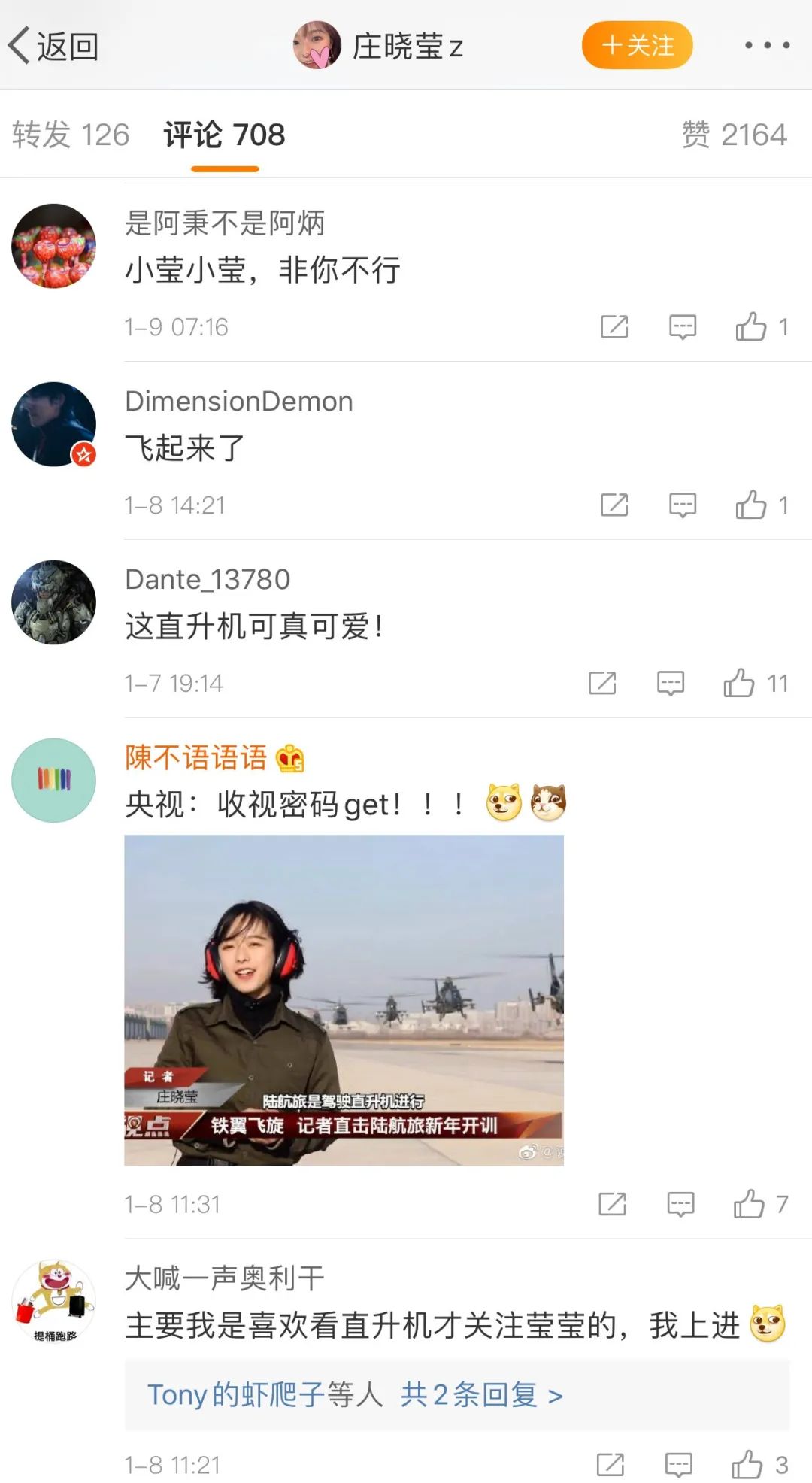The image size is (812, 1483).
Task: Follow 庄晓莹z with the 关注 button
Action: coord(637,46)
